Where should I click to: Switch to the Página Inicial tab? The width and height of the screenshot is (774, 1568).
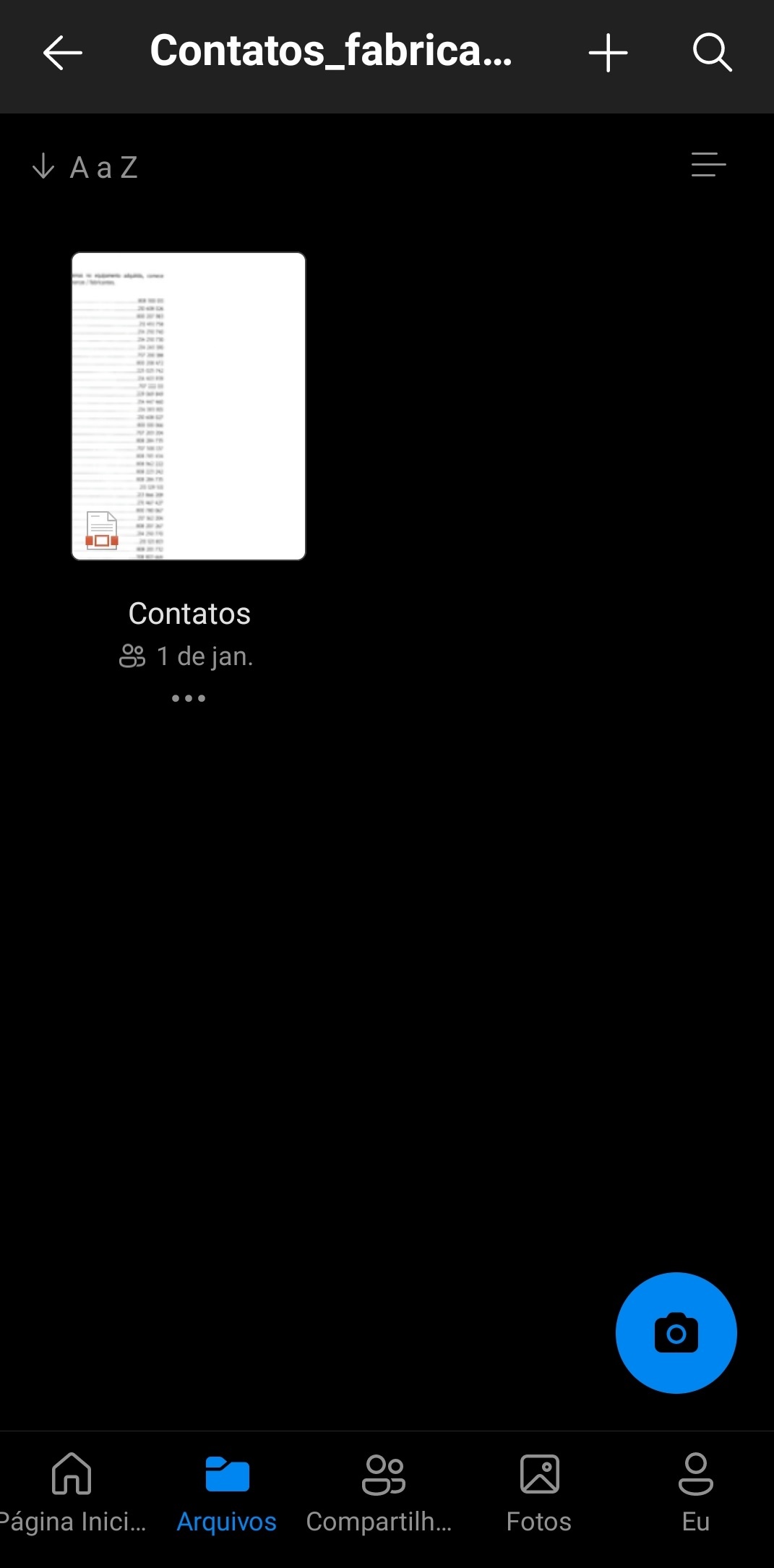(72, 1493)
